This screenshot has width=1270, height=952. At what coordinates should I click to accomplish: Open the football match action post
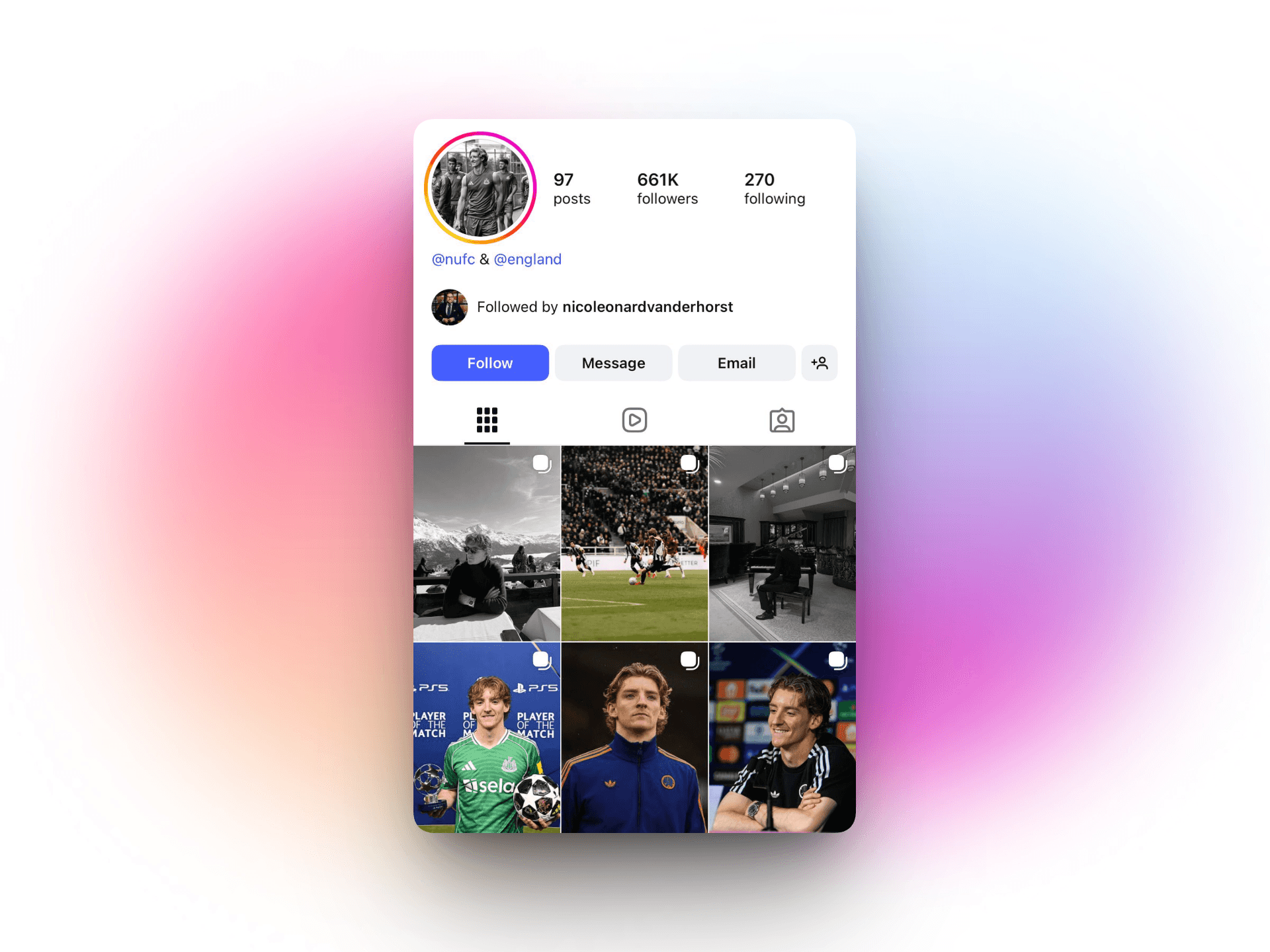(x=634, y=543)
